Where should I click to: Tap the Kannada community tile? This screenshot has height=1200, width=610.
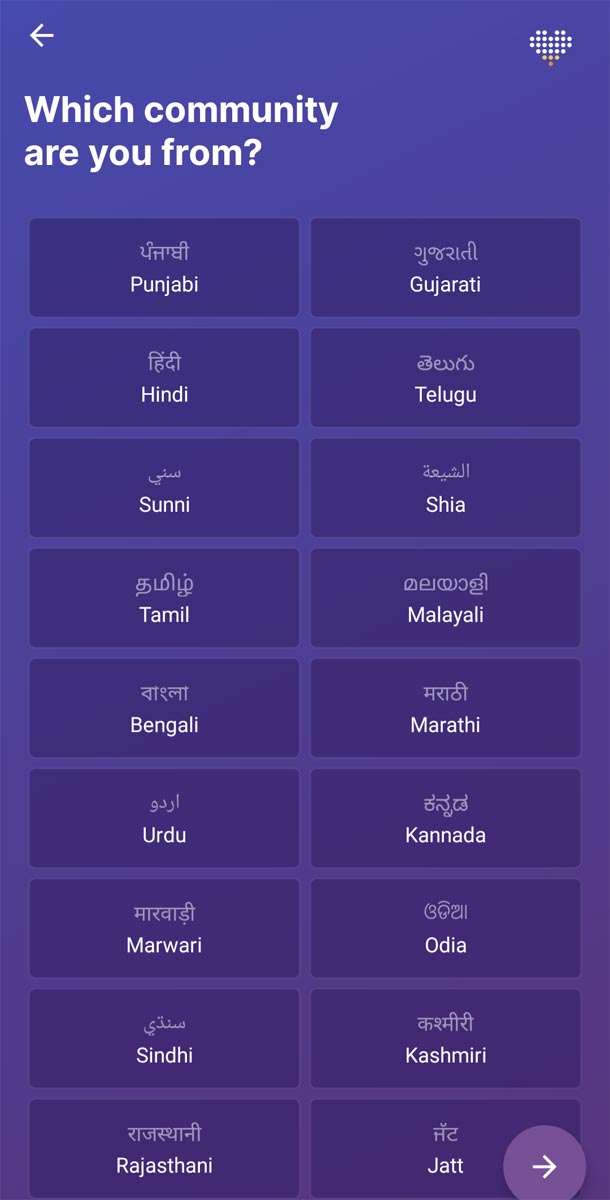[445, 818]
